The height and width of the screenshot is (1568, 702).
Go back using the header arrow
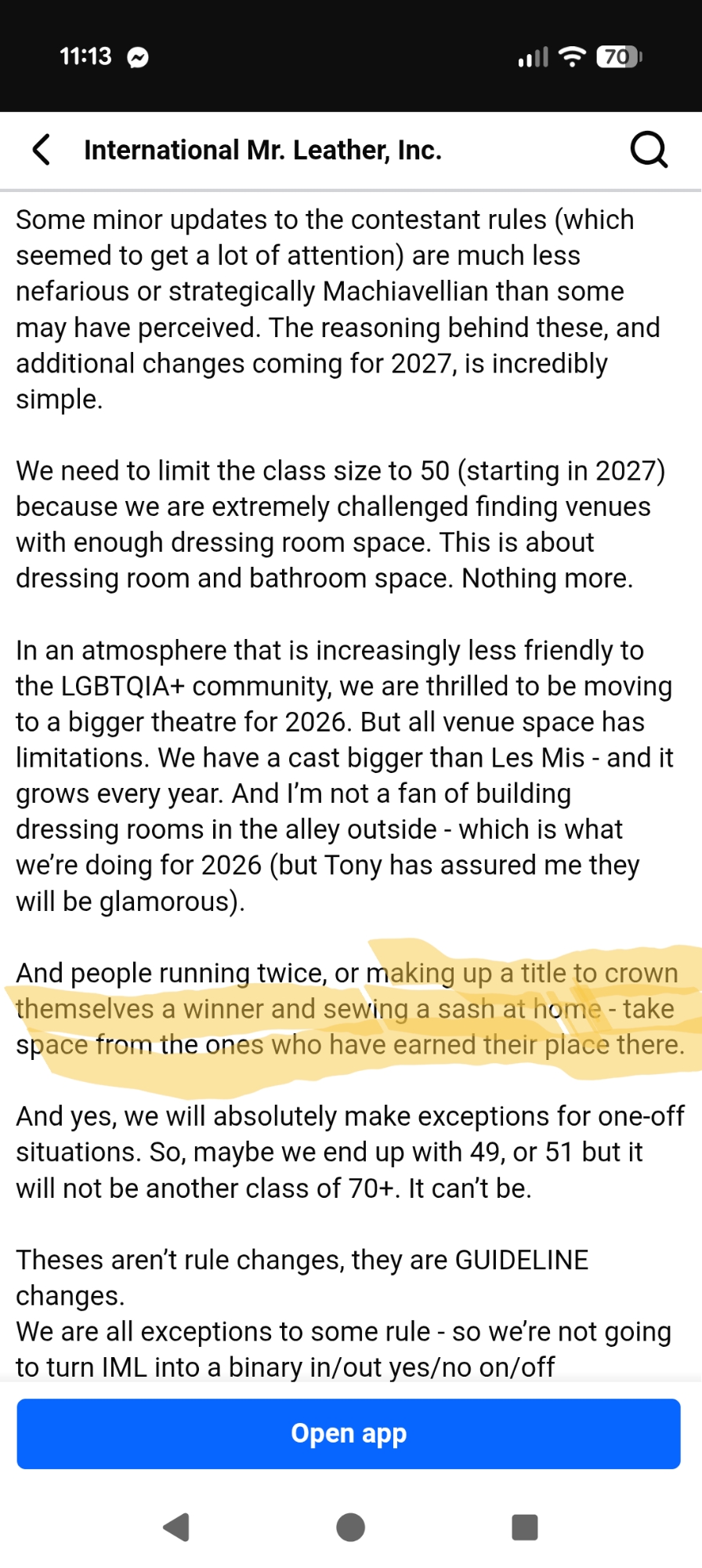(42, 150)
